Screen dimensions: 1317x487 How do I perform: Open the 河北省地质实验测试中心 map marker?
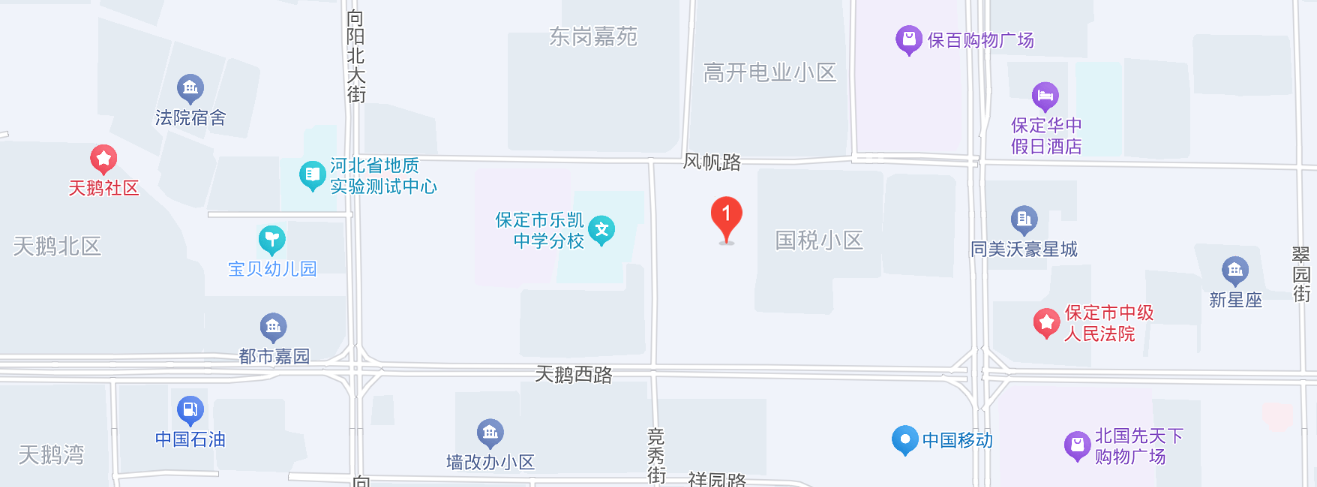313,176
